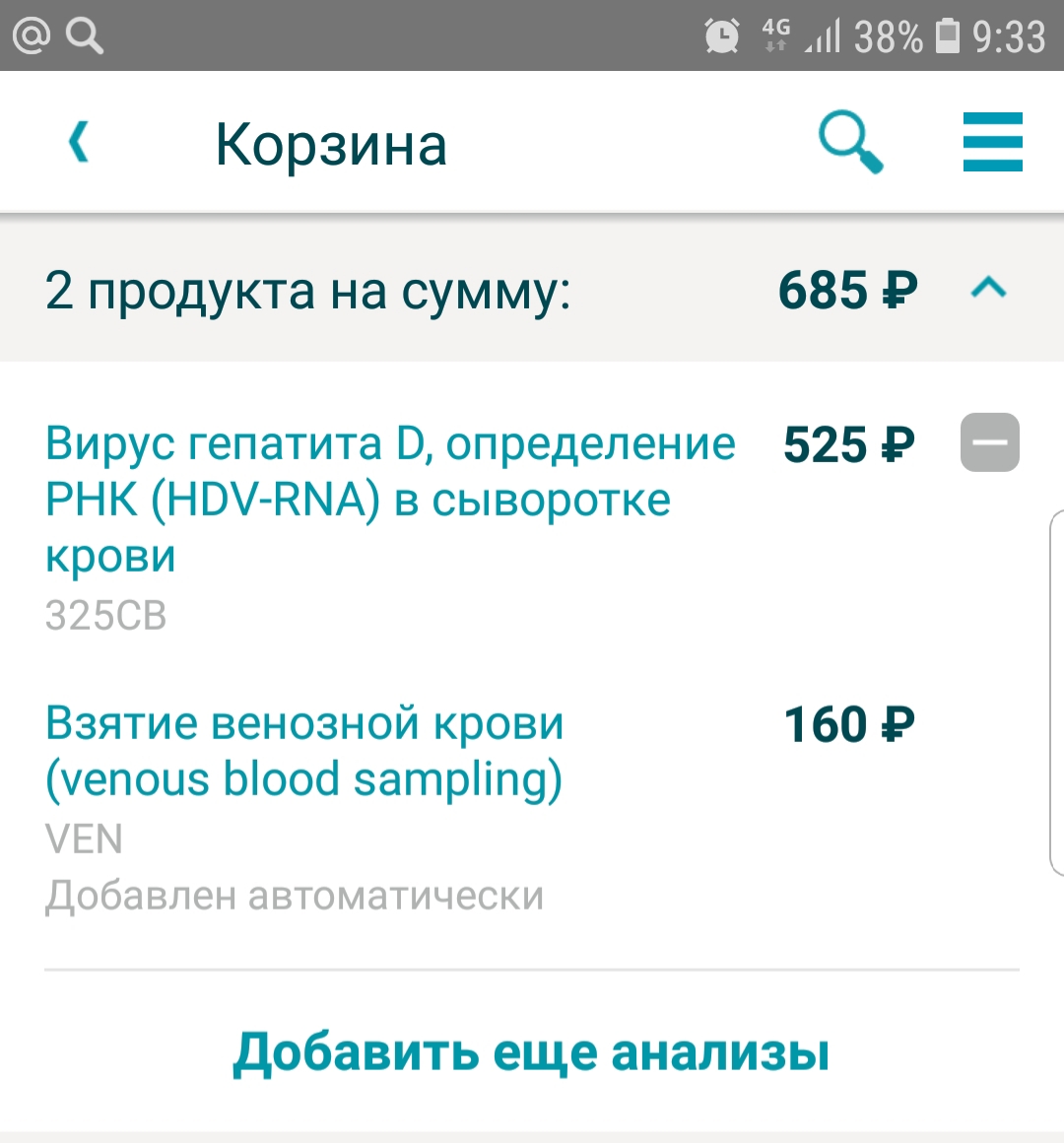Screen dimensions: 1064x1143
Task: Open Взятие венозной крови details
Action: tap(304, 751)
